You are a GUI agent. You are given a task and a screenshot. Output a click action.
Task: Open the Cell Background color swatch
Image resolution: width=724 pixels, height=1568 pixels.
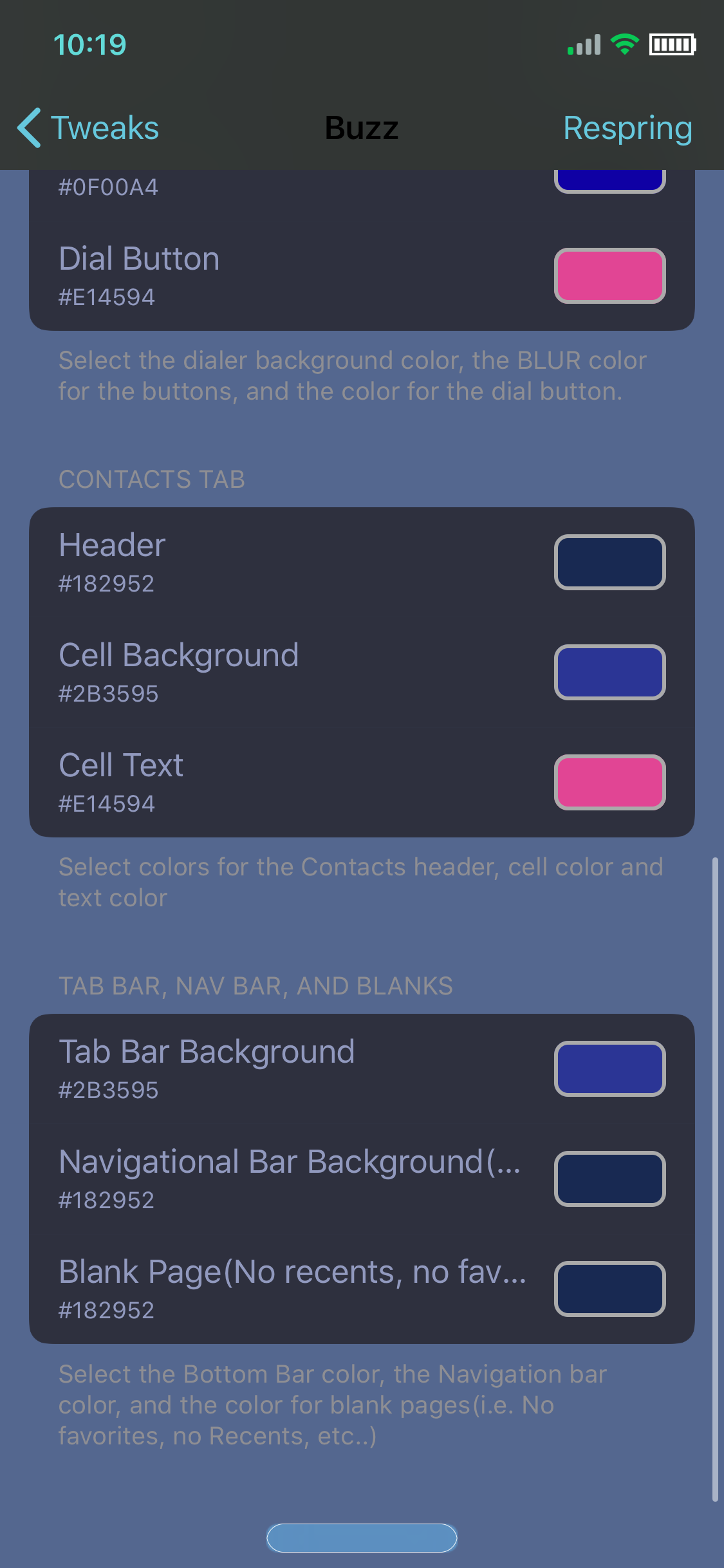coord(609,672)
